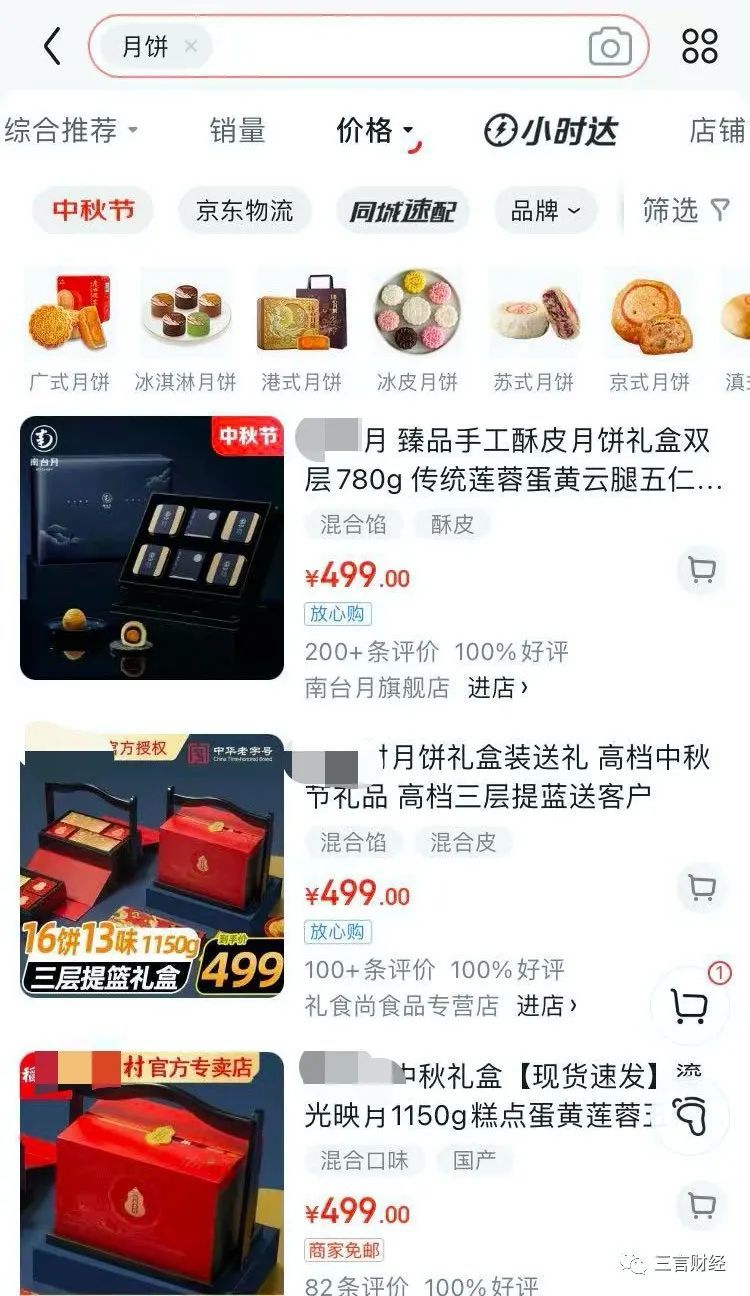Expand 综合推荐 sort dropdown

coord(70,130)
